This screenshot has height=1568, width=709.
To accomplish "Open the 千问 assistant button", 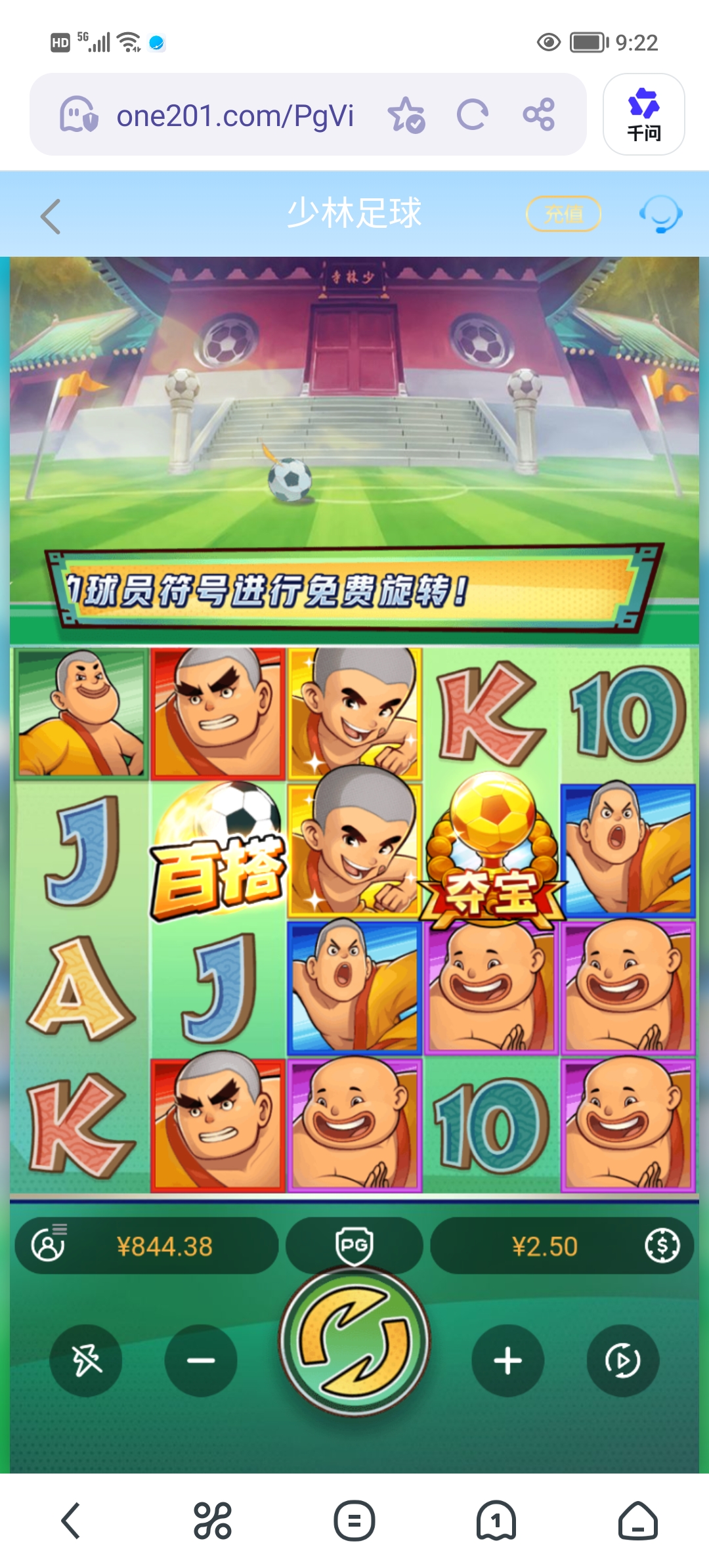I will [x=643, y=114].
